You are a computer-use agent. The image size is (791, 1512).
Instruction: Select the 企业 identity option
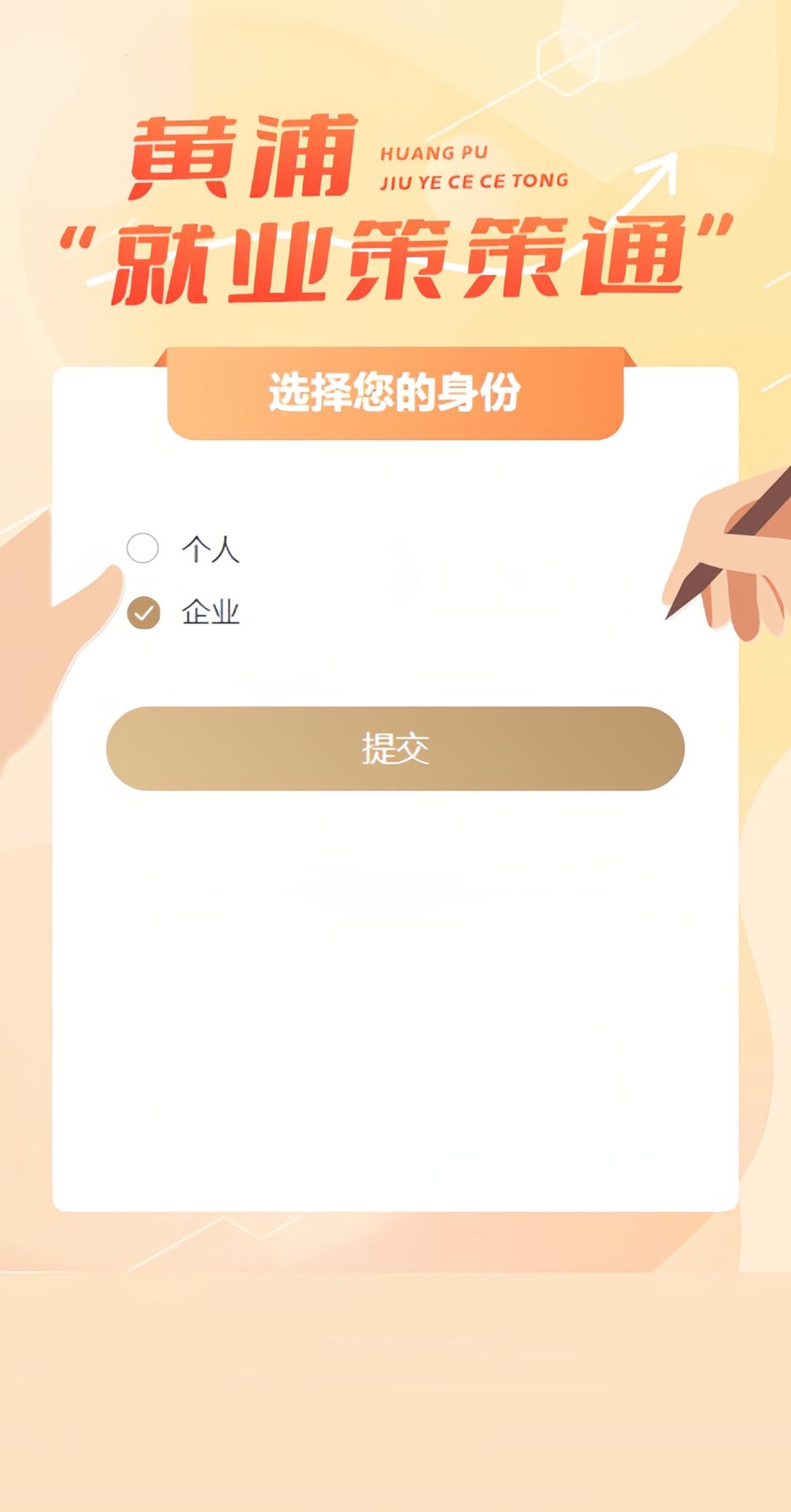143,613
